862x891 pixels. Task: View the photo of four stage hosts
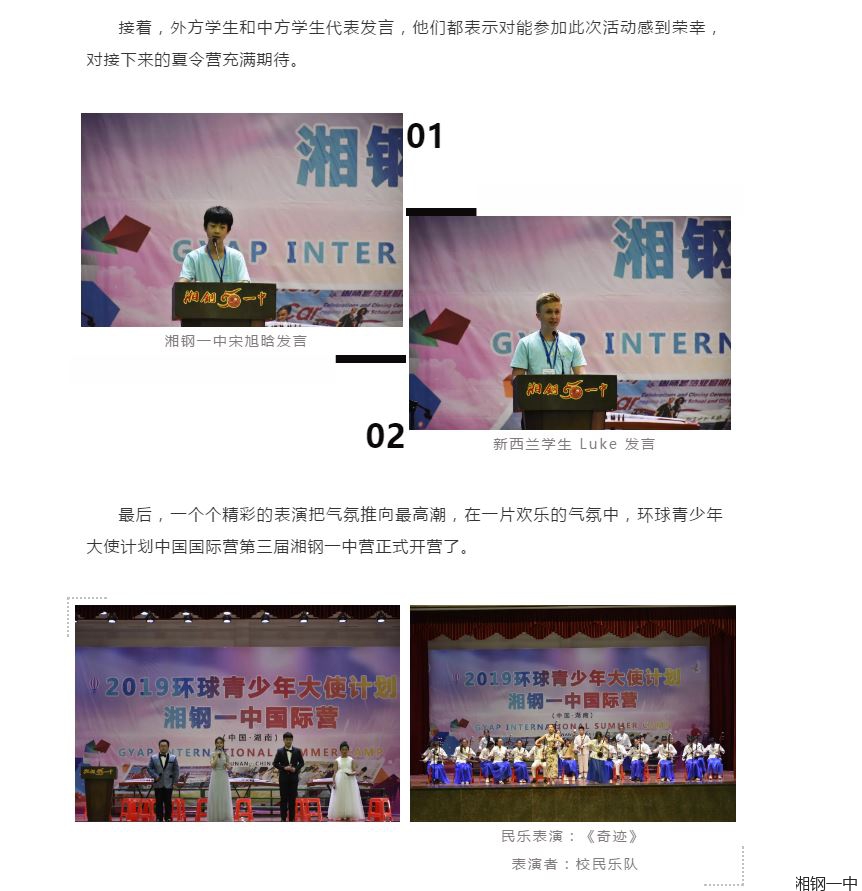(238, 713)
